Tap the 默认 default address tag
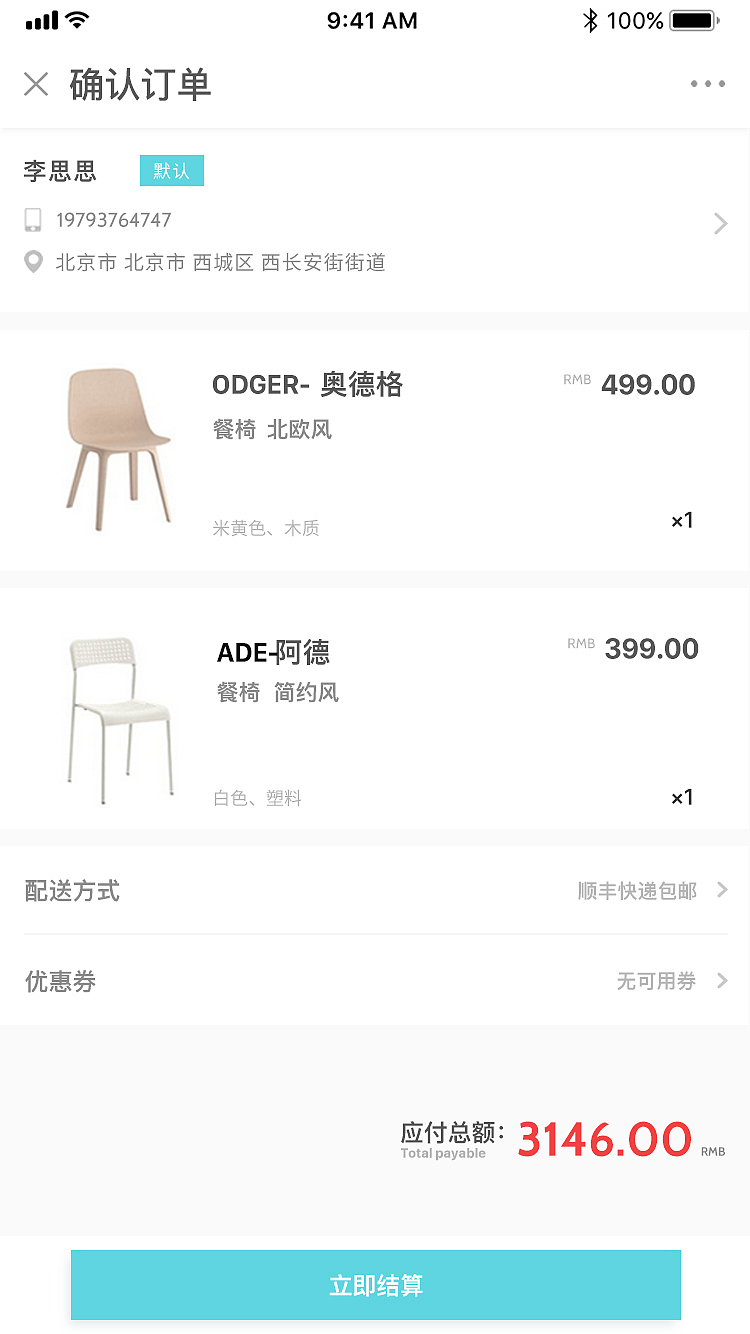 pos(171,170)
